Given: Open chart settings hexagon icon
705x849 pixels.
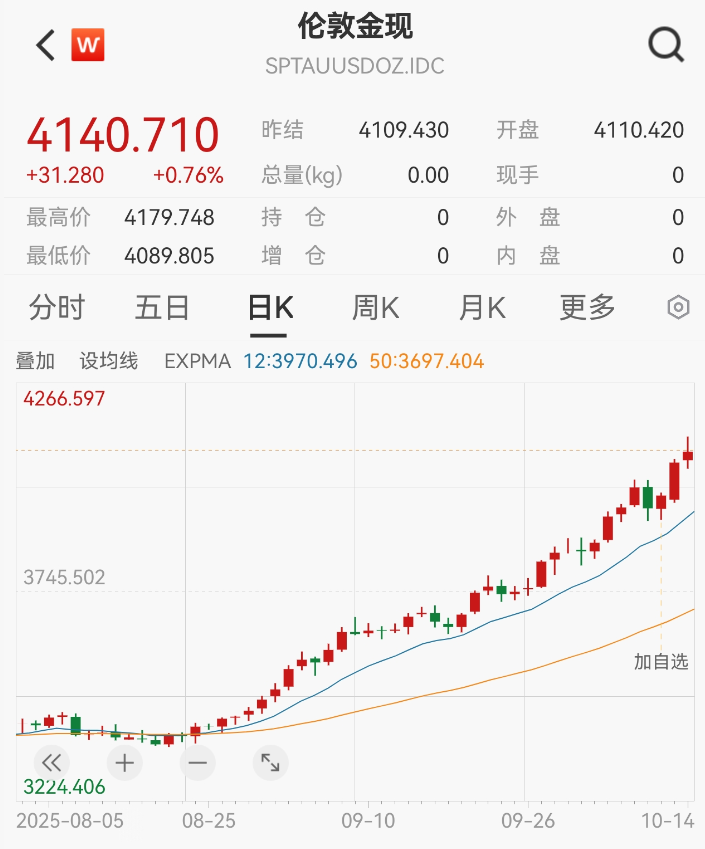Looking at the screenshot, I should (678, 308).
